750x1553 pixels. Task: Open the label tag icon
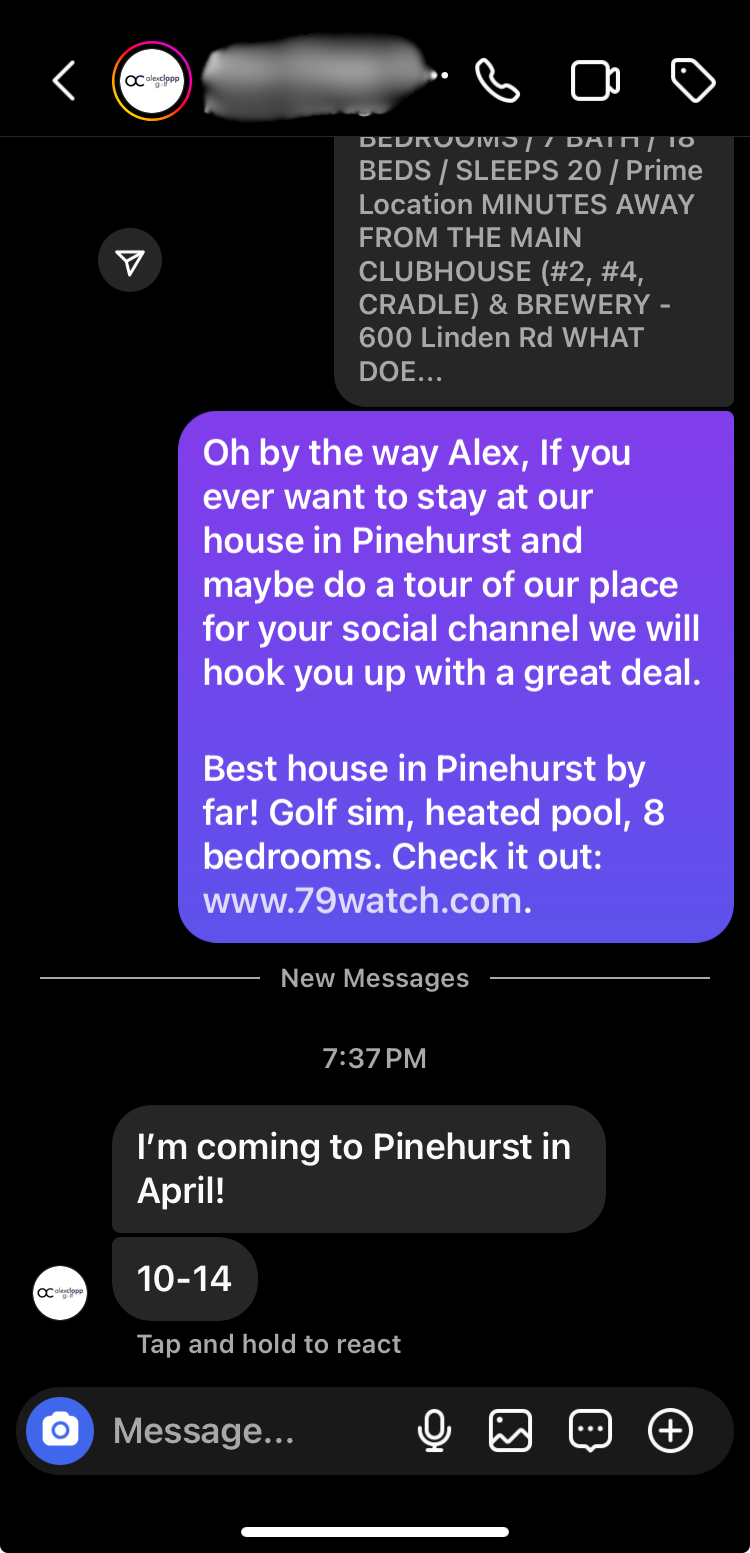692,81
